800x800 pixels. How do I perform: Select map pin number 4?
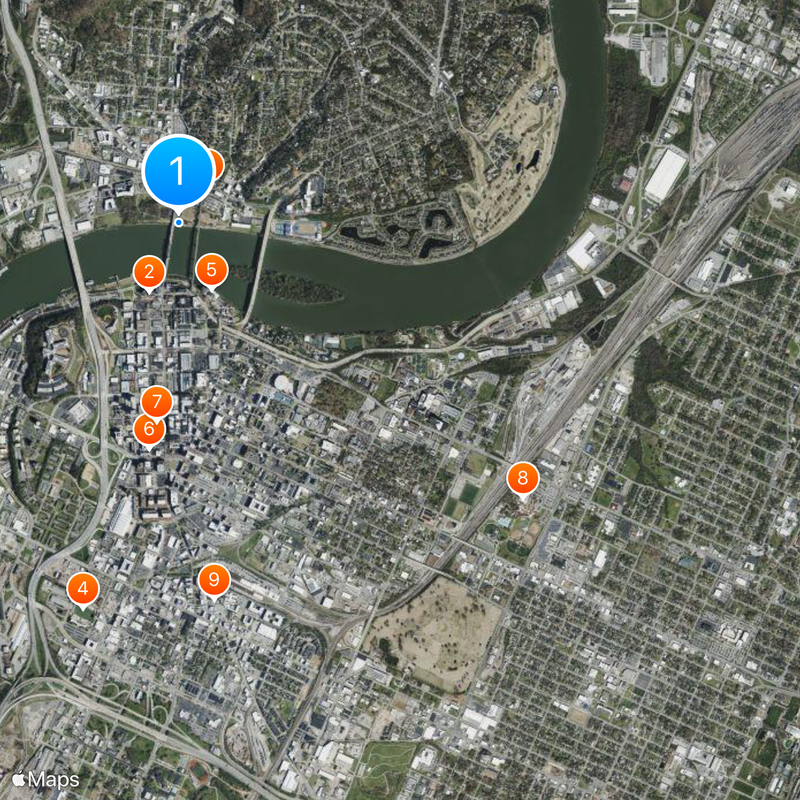tap(83, 588)
